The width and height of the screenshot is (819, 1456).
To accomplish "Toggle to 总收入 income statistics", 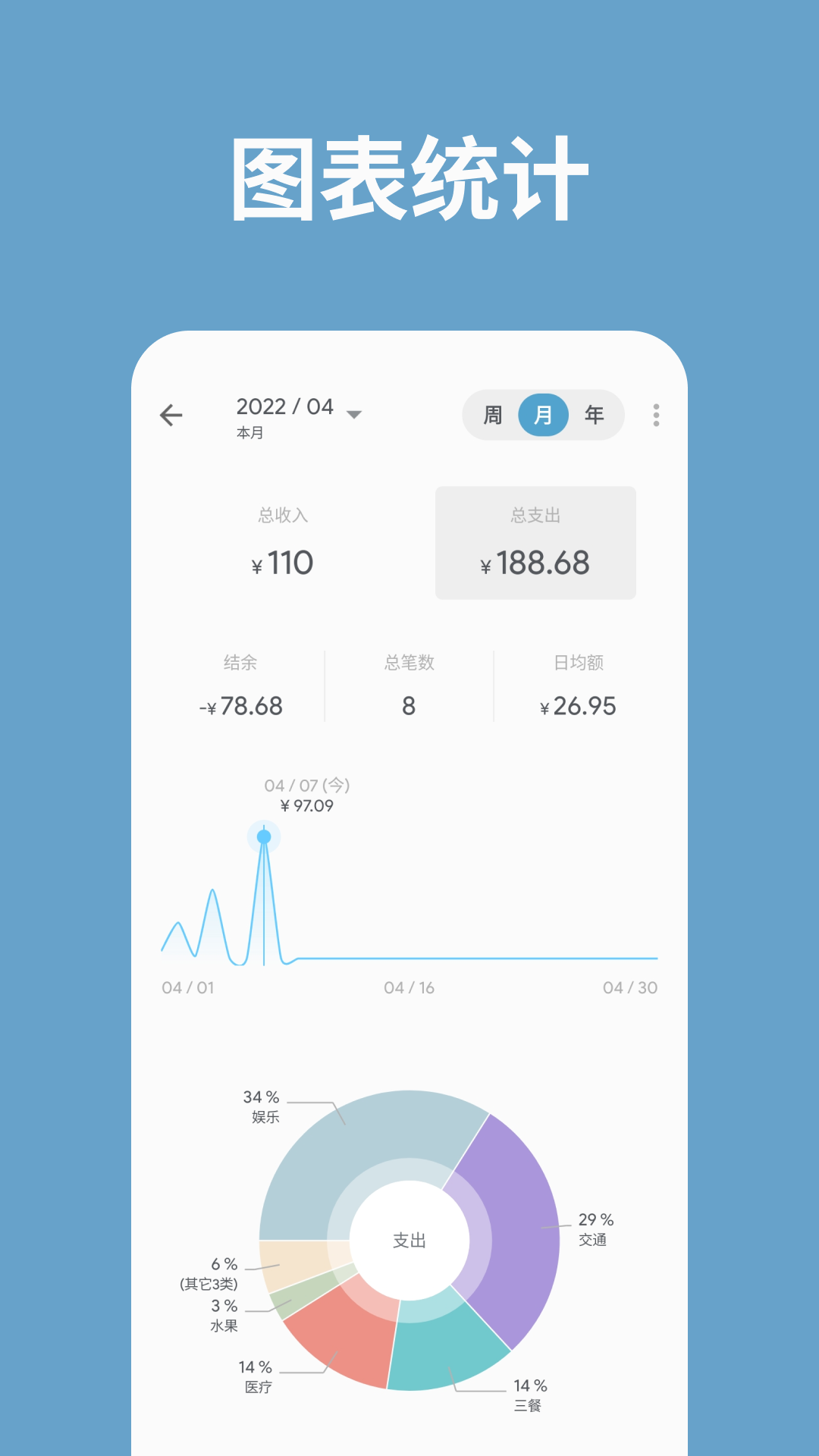I will click(x=283, y=540).
